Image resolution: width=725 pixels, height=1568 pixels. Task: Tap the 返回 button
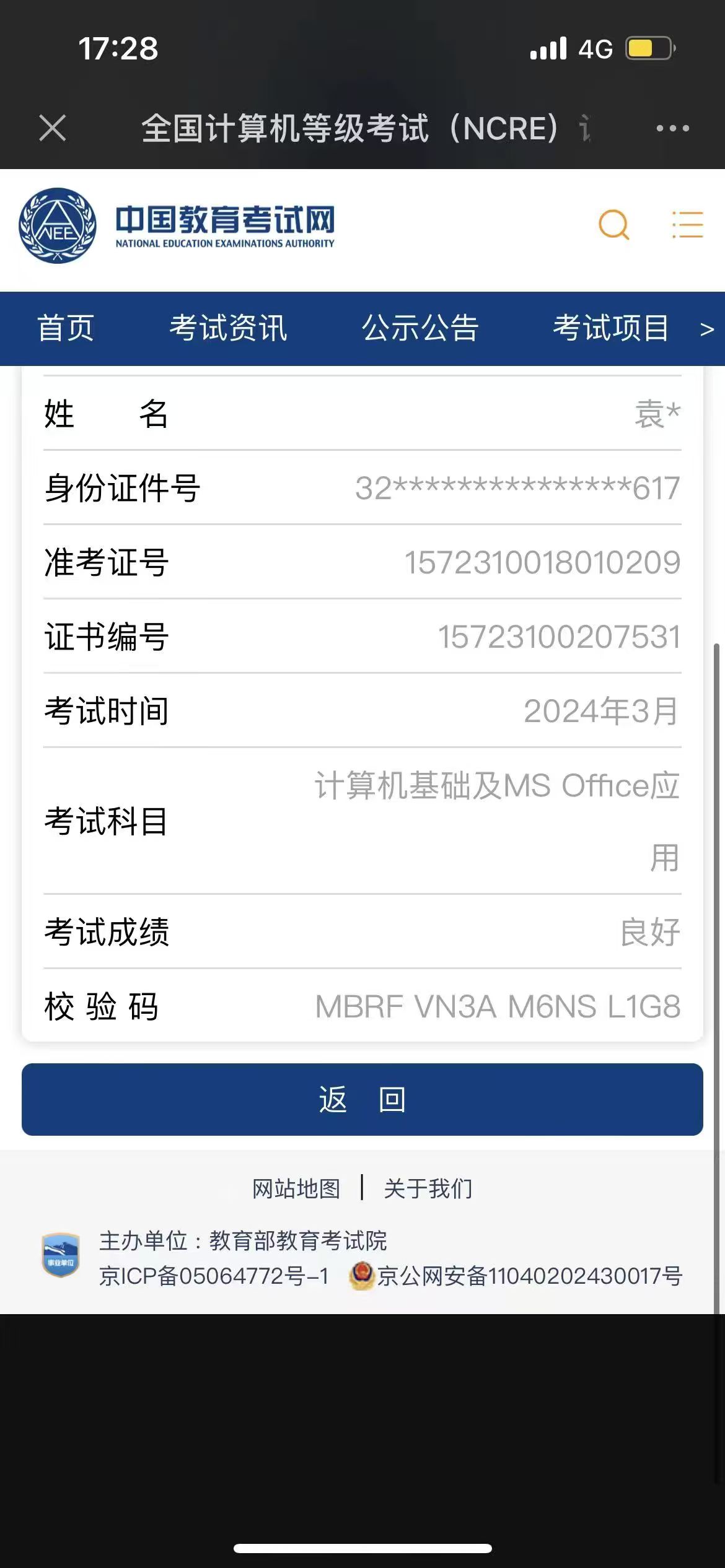pos(362,1099)
